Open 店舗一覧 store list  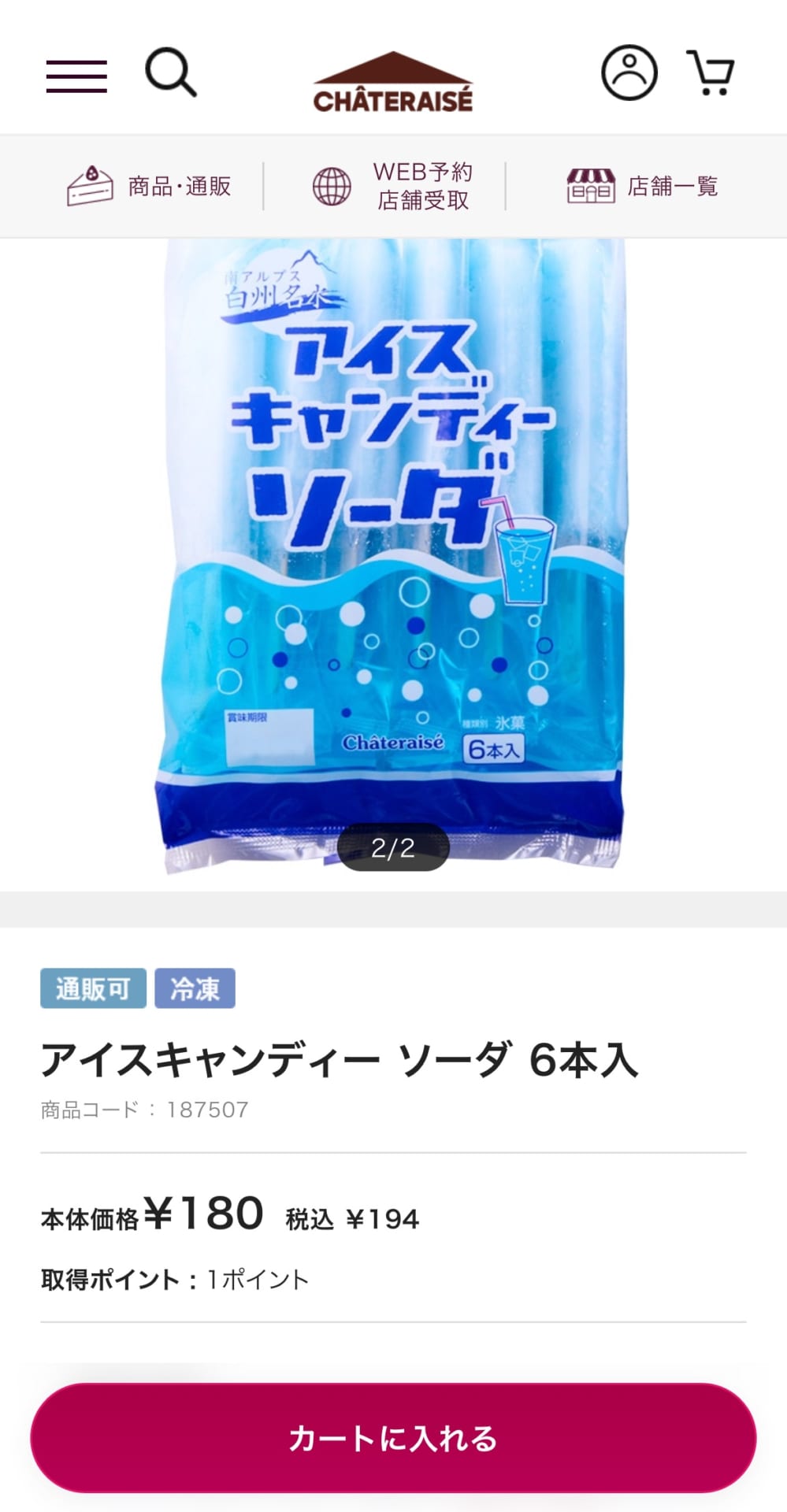642,187
